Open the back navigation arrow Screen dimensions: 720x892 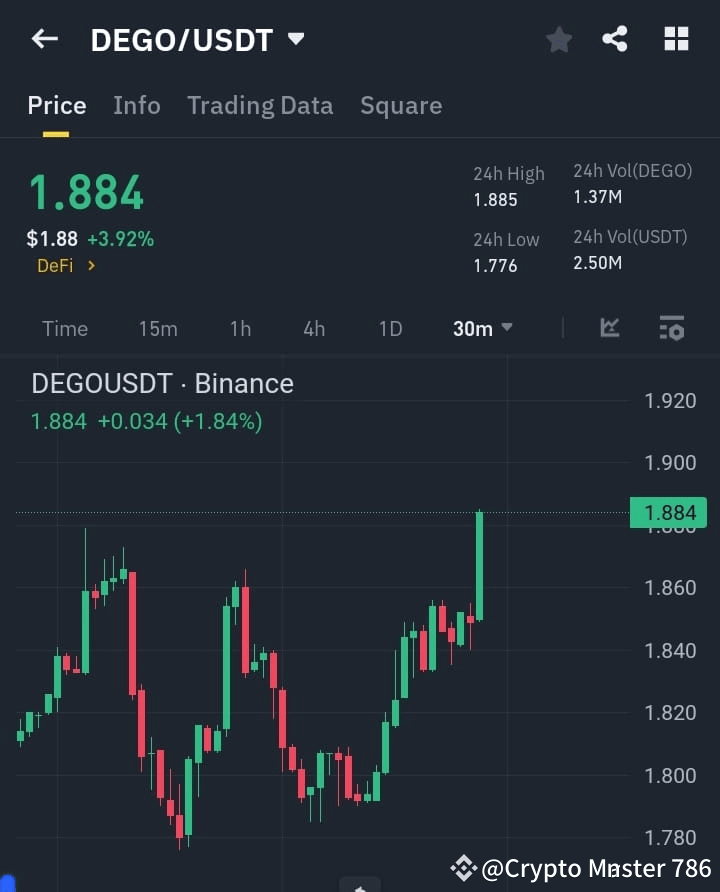click(x=44, y=39)
